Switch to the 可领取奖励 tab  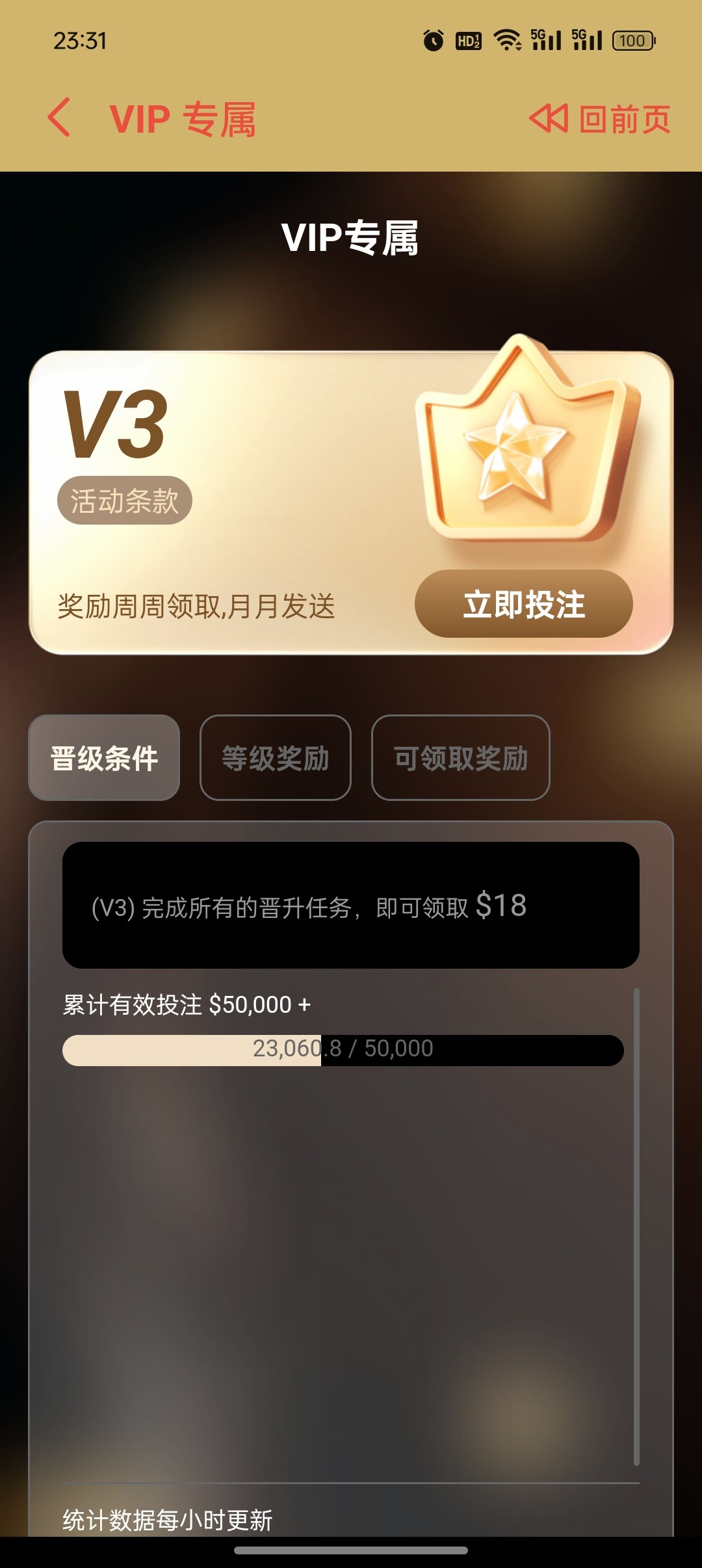click(x=460, y=758)
